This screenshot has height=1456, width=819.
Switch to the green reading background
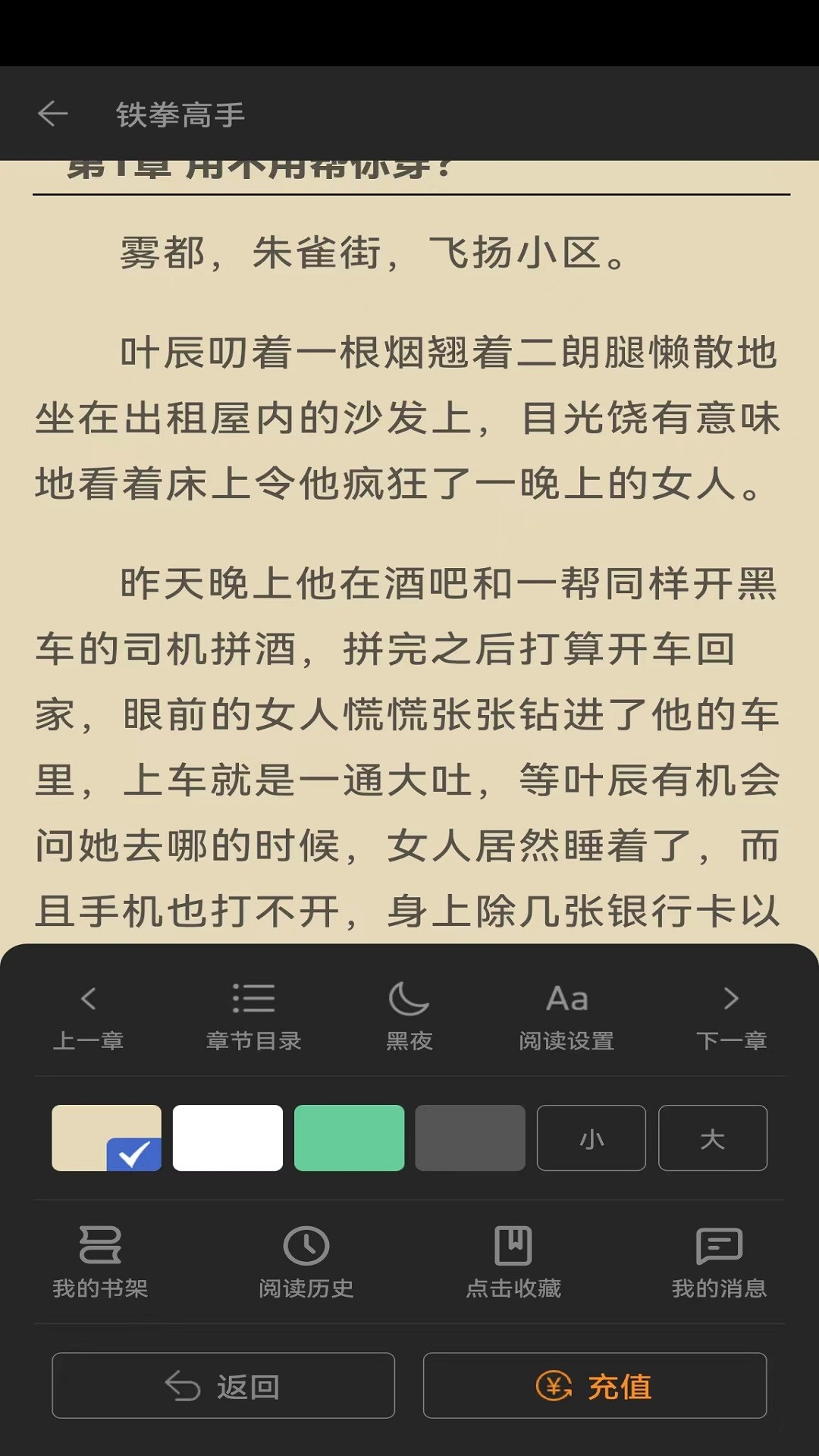tap(349, 1138)
